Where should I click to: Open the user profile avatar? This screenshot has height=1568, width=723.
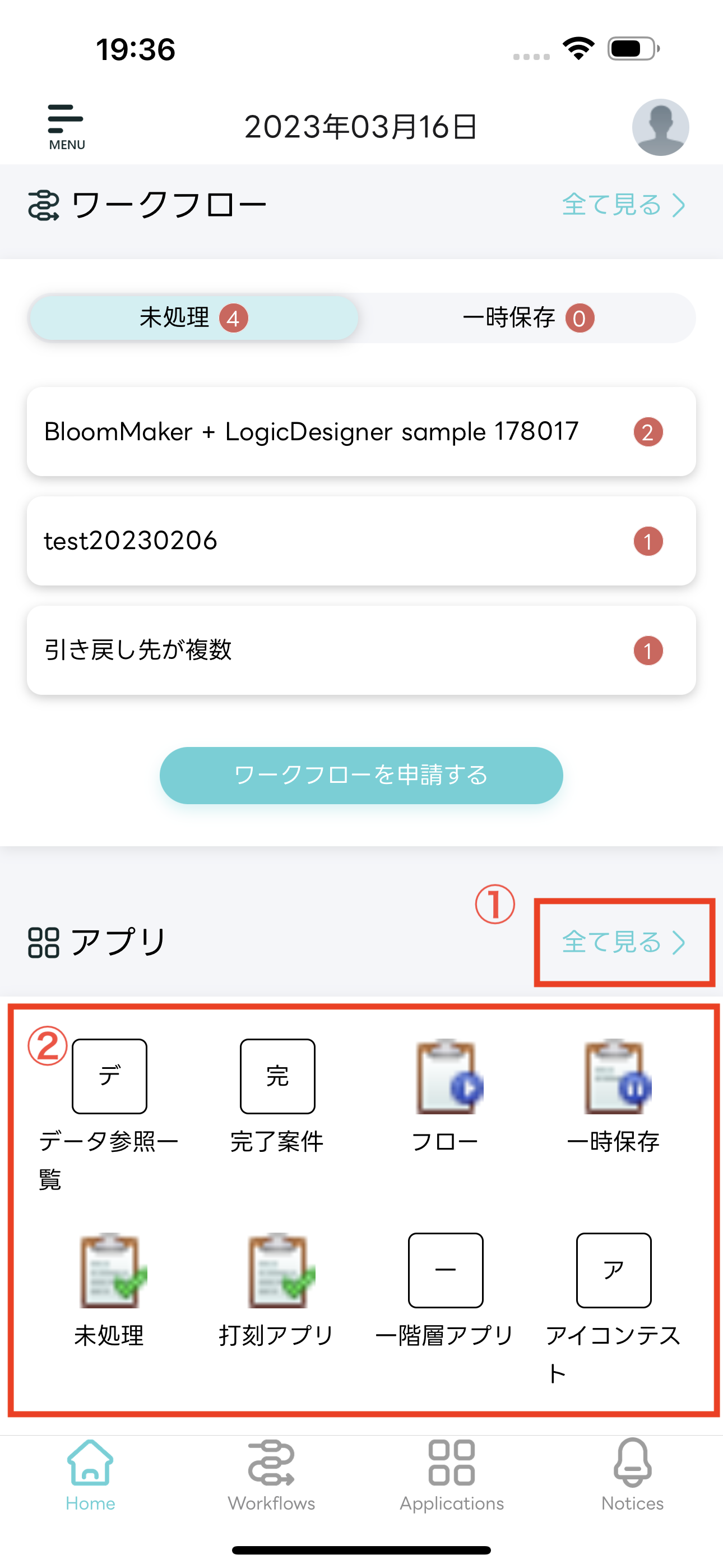(x=660, y=127)
